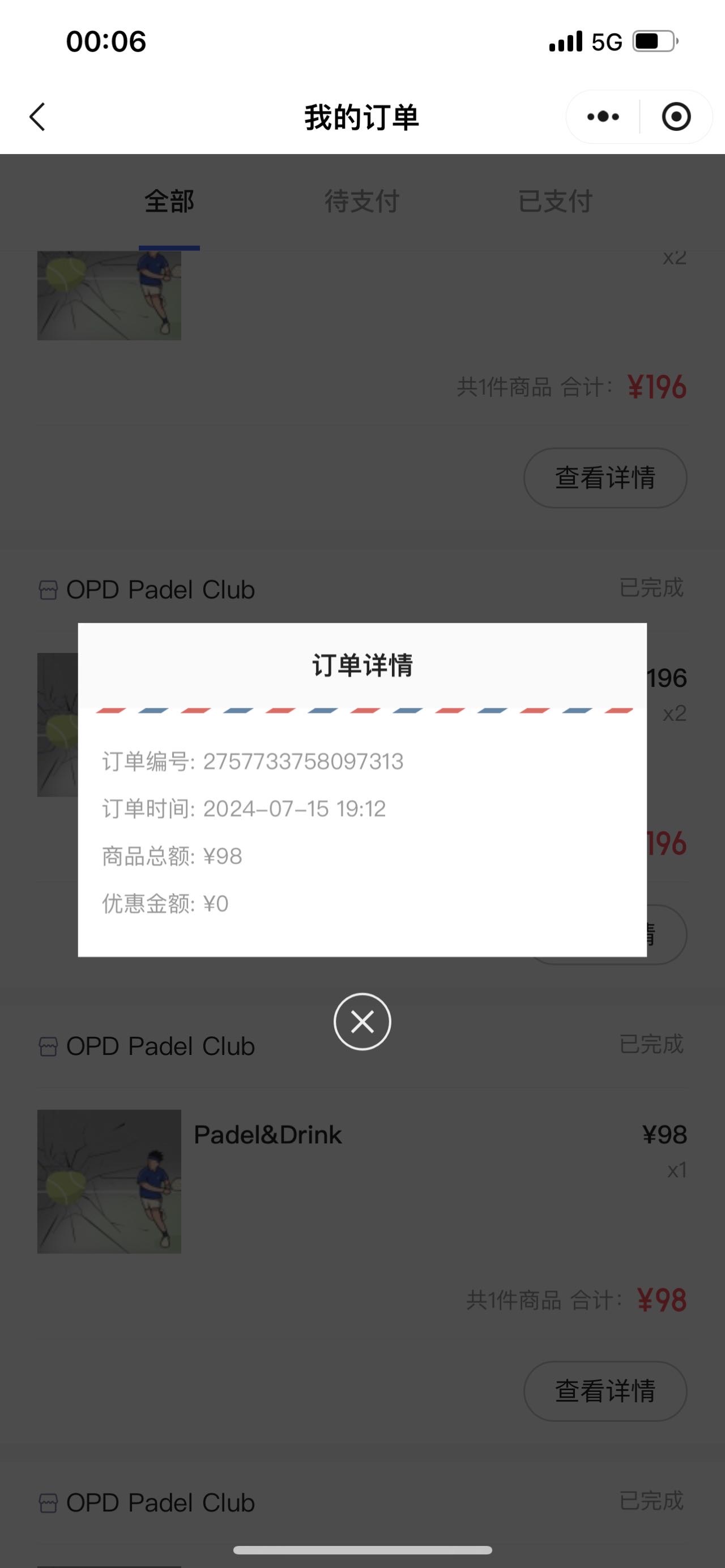Image resolution: width=725 pixels, height=1568 pixels.
Task: Close the 订单详情 popup
Action: point(362,1022)
